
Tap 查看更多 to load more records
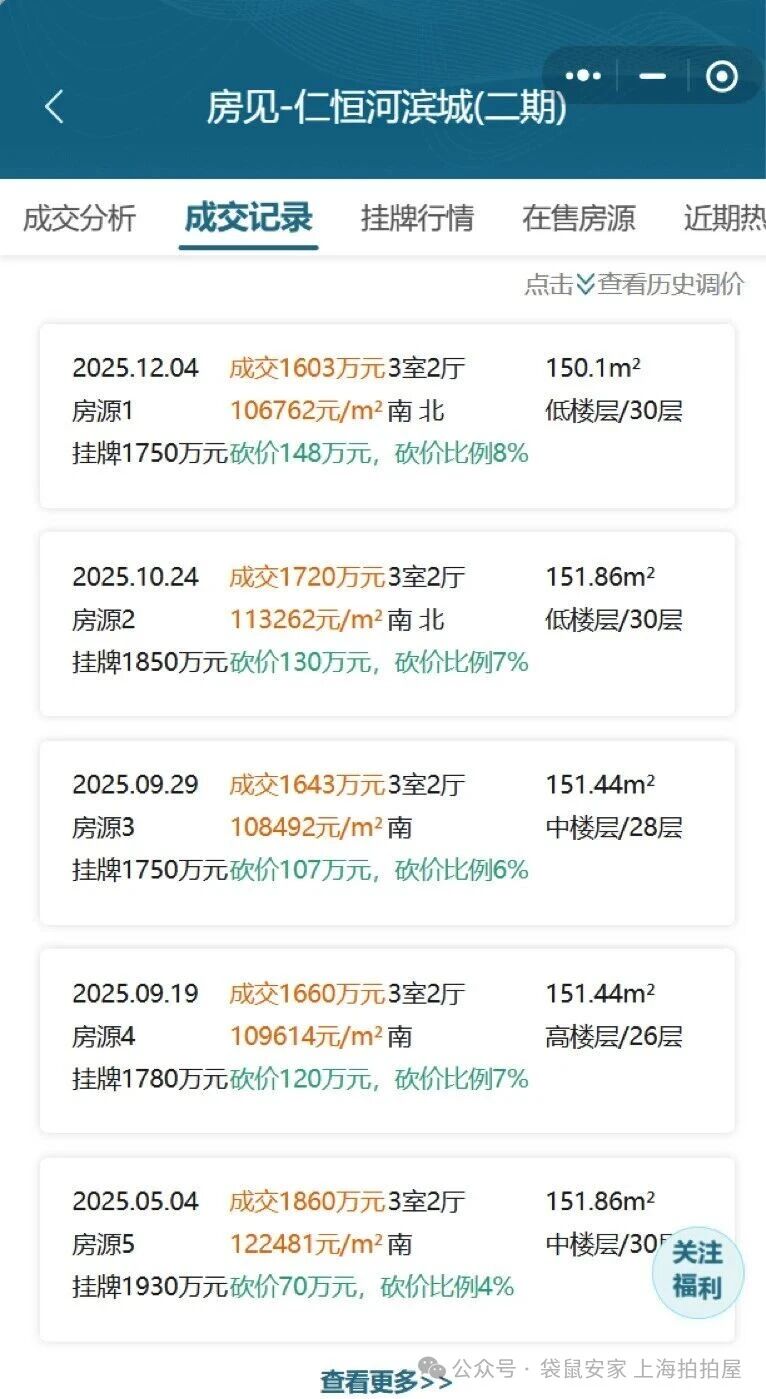coord(385,1381)
